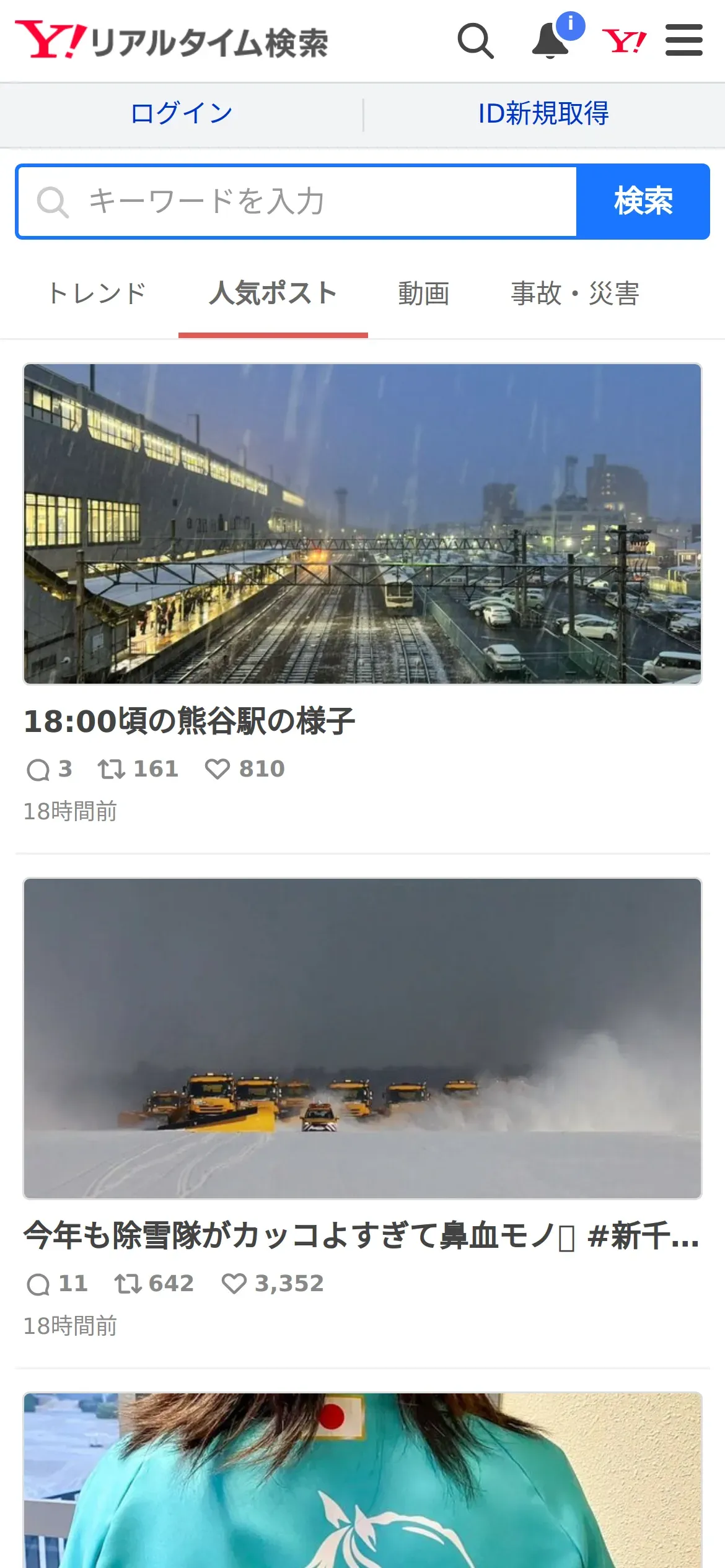Tap the blue 検索 button
This screenshot has height=1568, width=725.
(x=643, y=202)
